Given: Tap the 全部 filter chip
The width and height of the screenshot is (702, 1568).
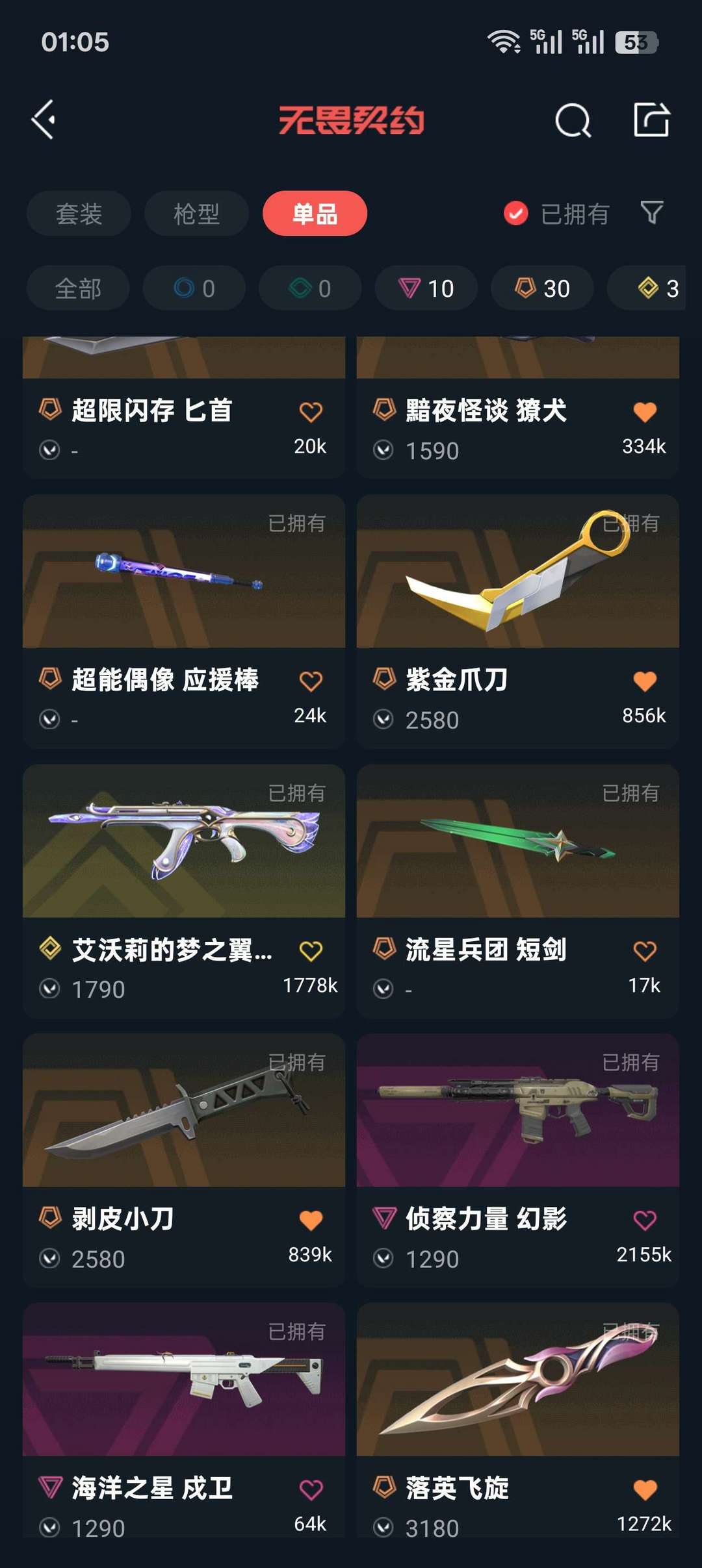Looking at the screenshot, I should [x=77, y=288].
